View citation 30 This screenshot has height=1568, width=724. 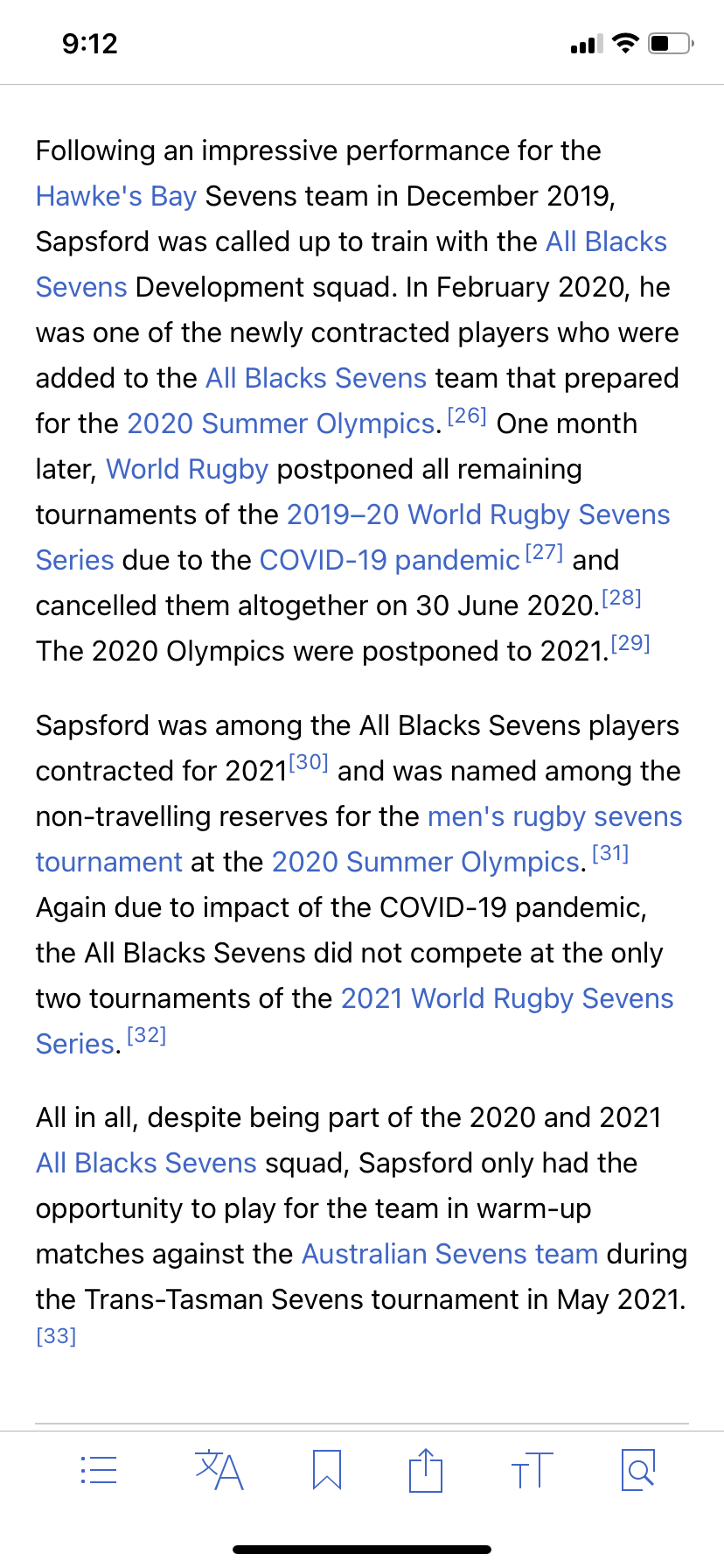tap(309, 762)
